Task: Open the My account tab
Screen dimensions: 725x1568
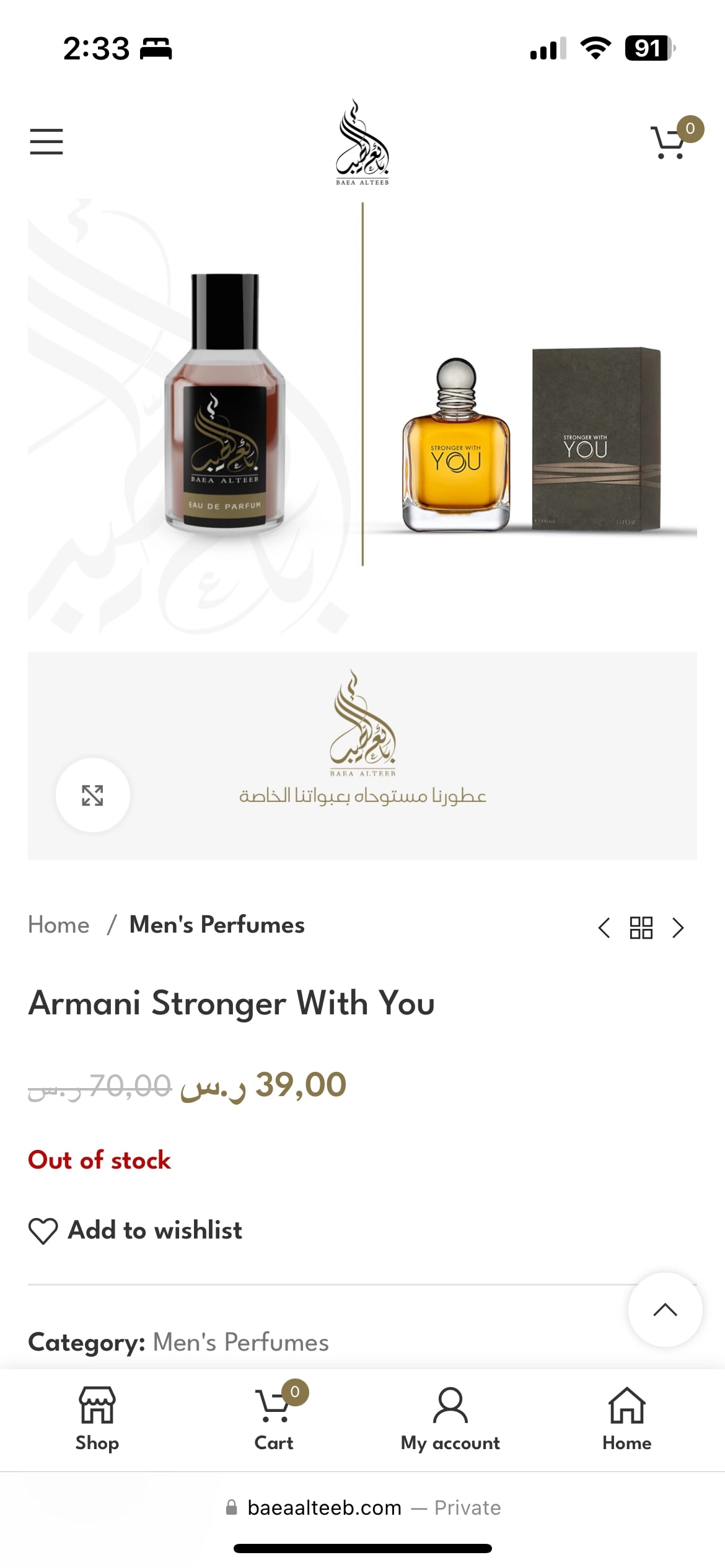Action: (x=450, y=1419)
